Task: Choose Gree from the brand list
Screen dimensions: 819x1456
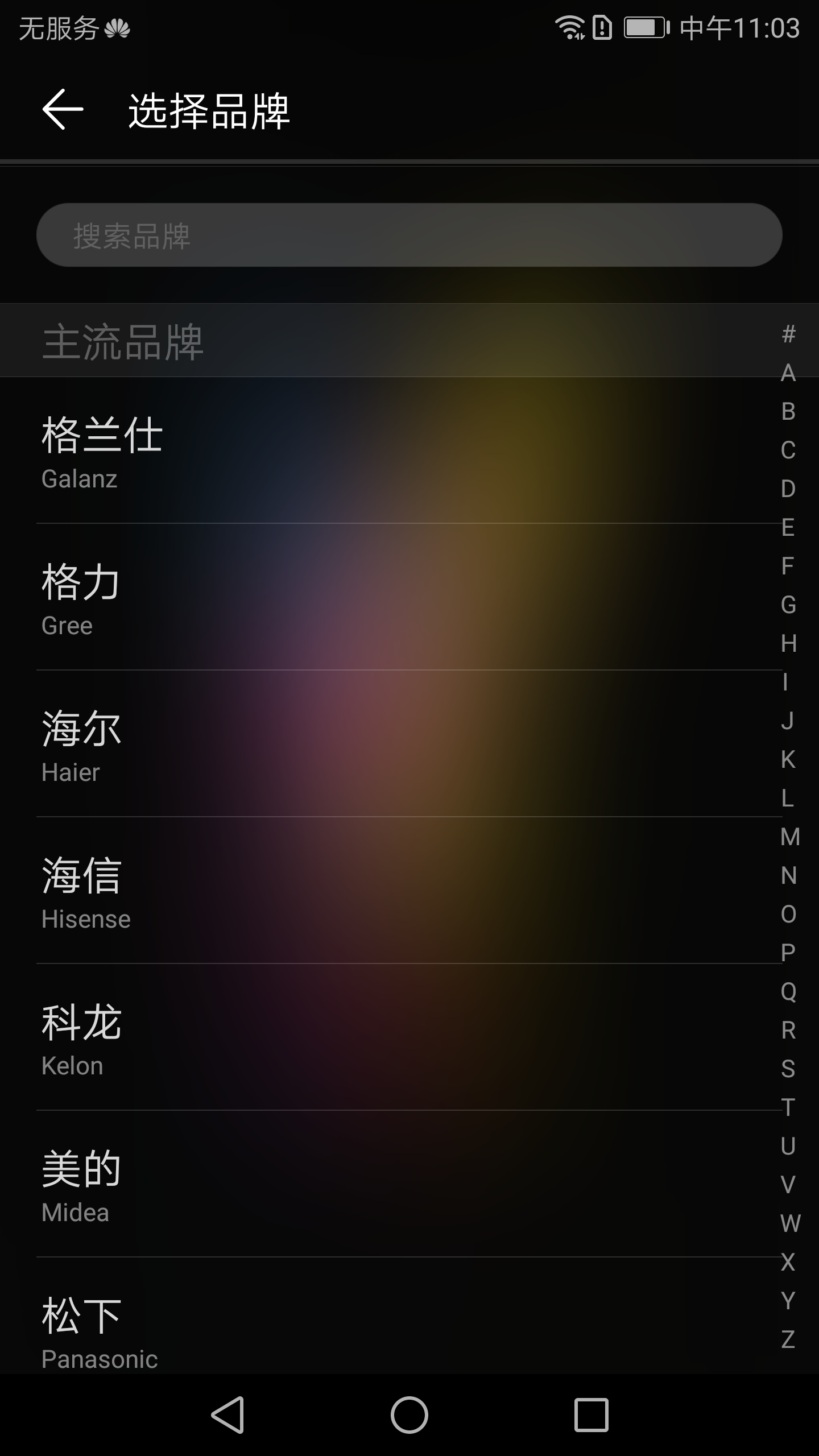Action: (x=409, y=597)
